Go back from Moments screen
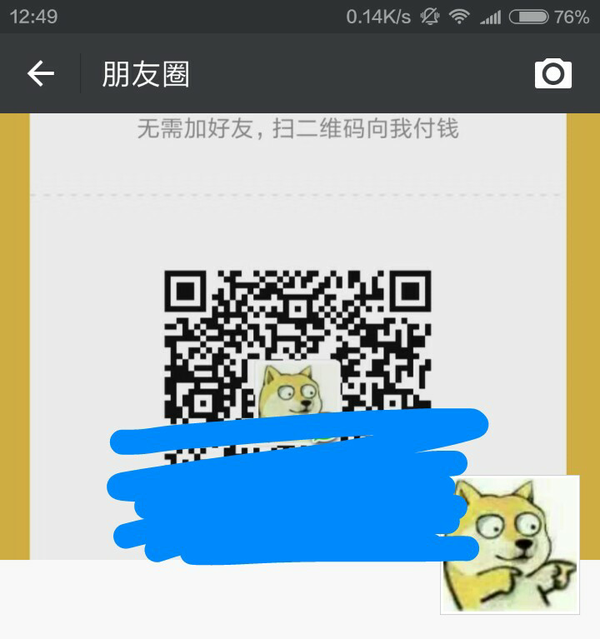Screen dimensions: 600x639 40,73
